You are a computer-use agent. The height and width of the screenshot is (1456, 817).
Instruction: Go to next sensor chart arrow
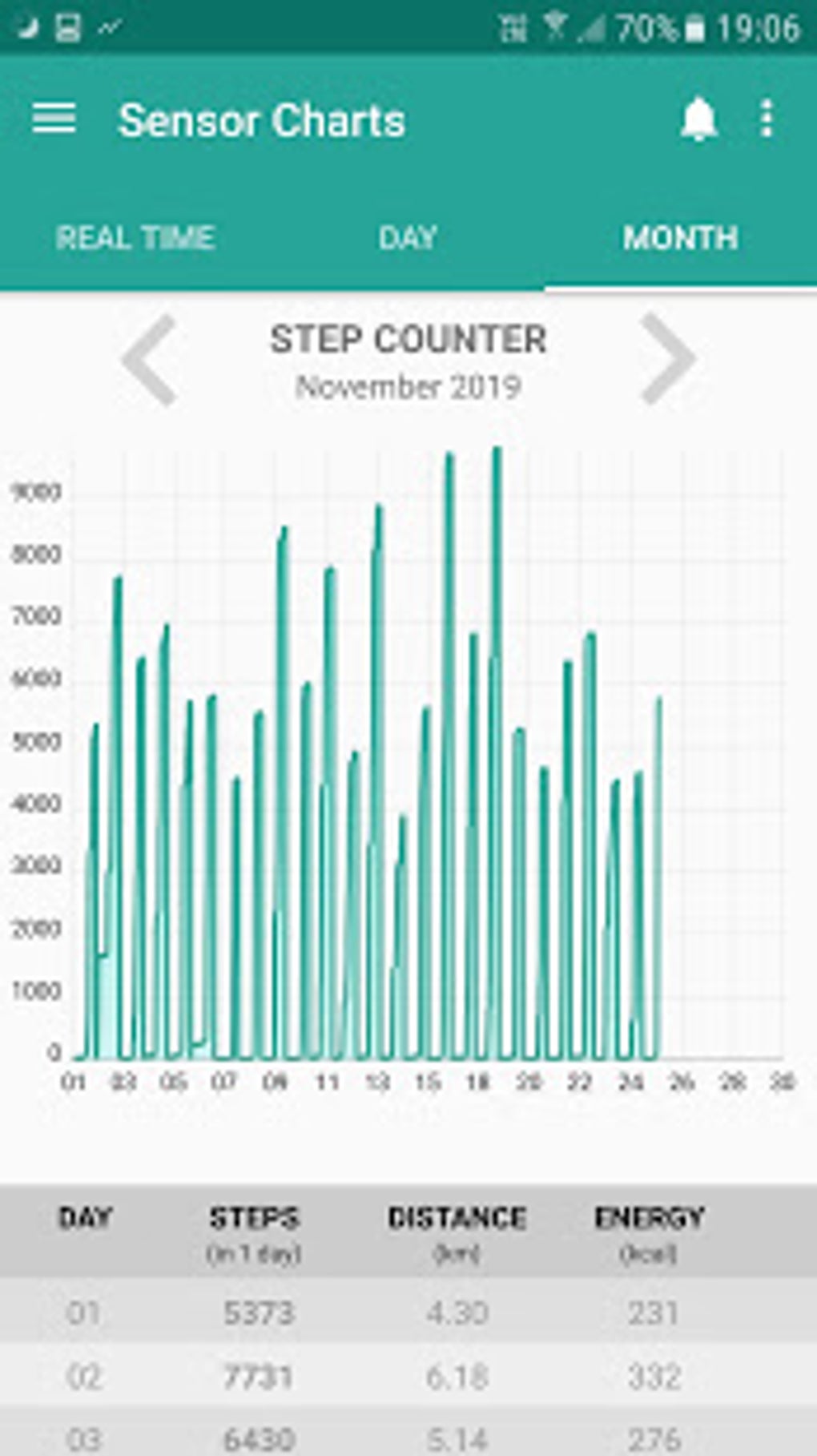point(668,361)
